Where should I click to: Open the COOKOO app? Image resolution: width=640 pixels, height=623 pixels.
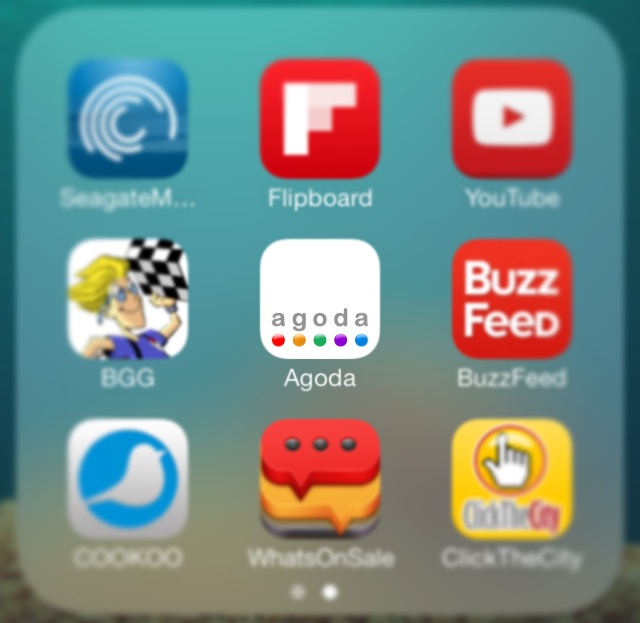[x=128, y=478]
